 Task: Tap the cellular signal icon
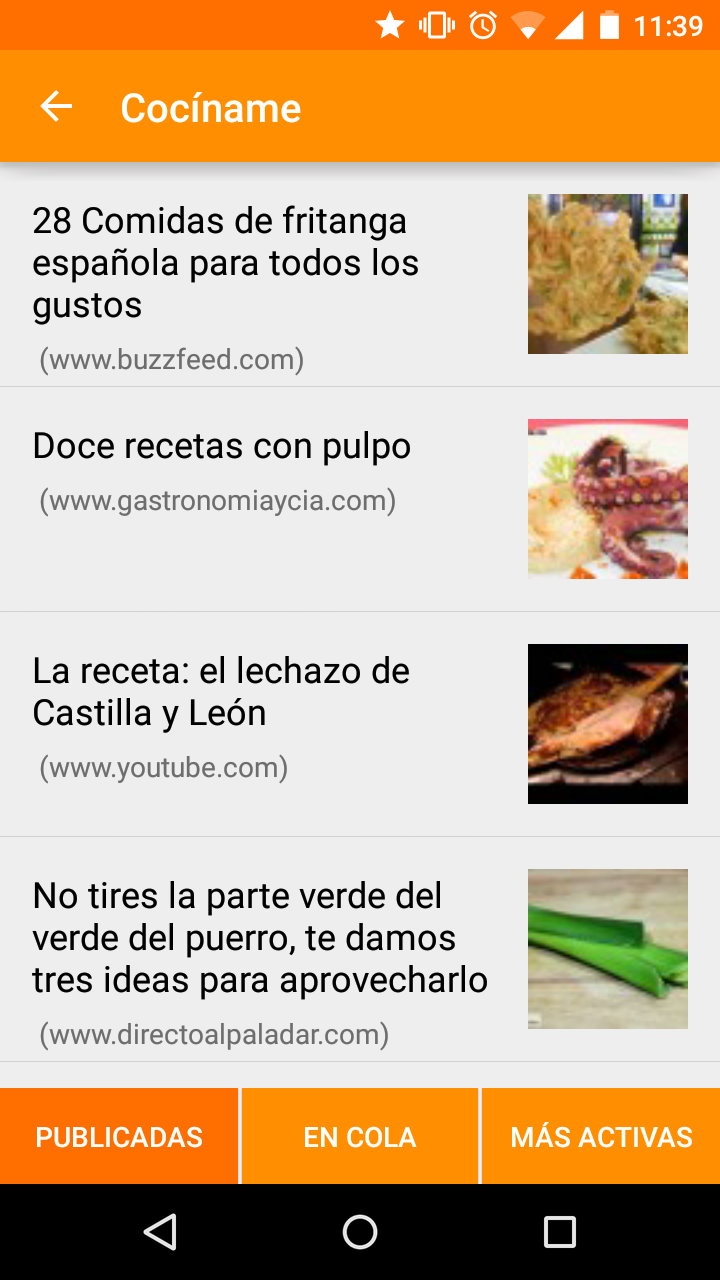[574, 24]
